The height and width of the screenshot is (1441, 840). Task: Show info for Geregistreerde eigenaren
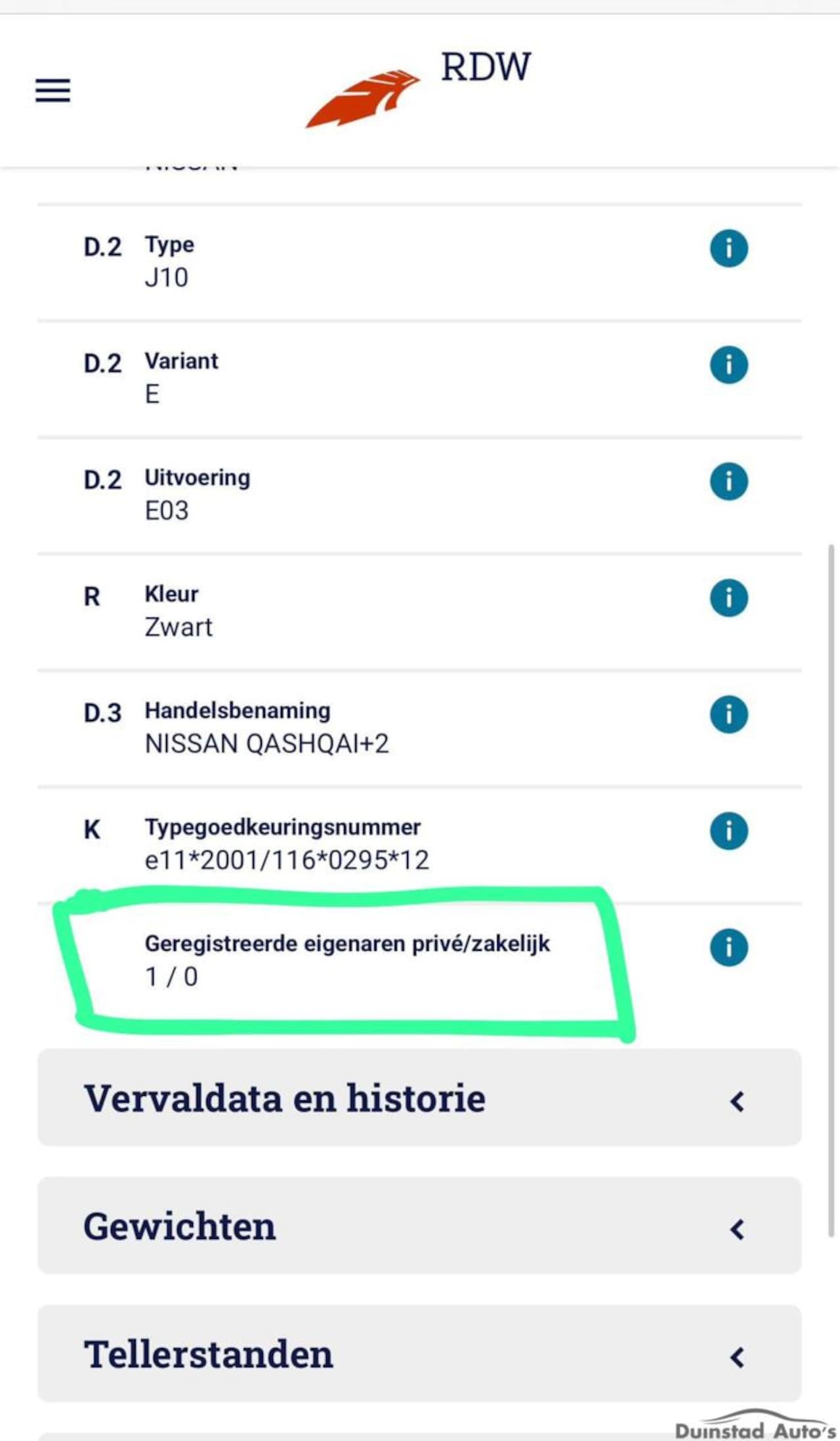728,948
